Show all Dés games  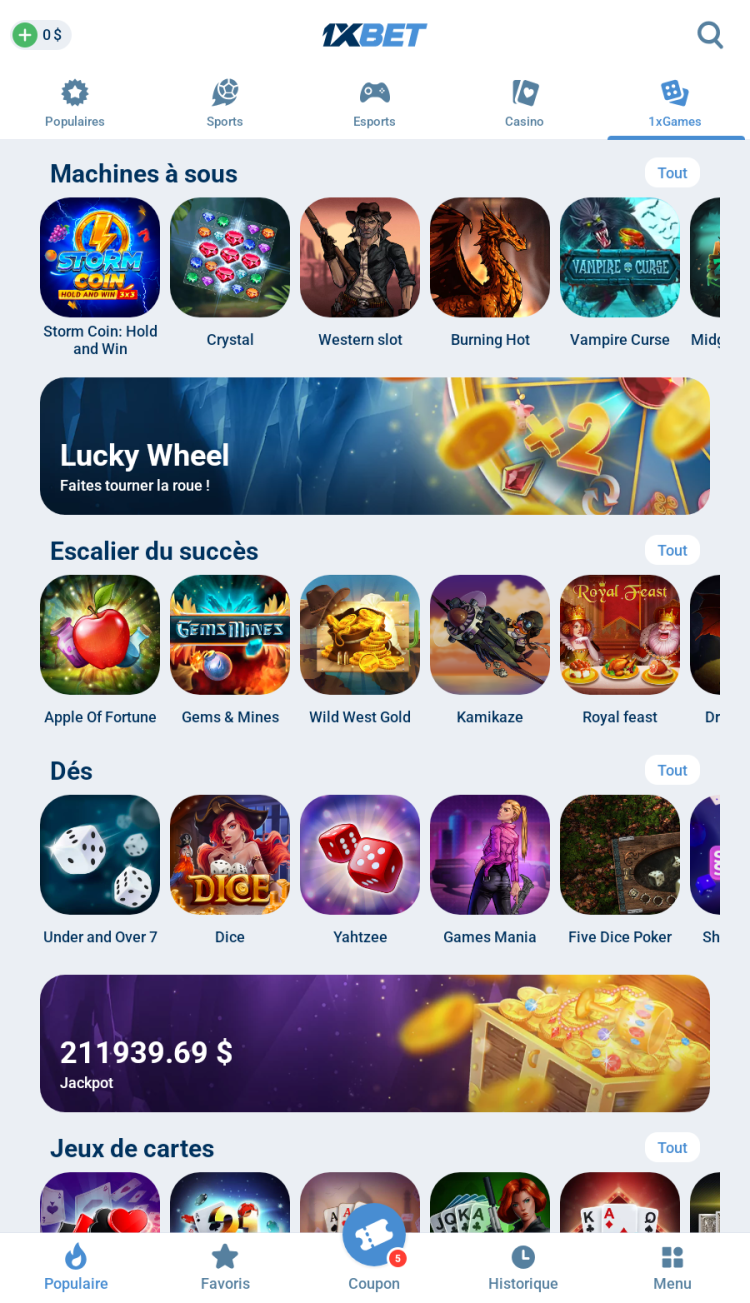coord(672,770)
